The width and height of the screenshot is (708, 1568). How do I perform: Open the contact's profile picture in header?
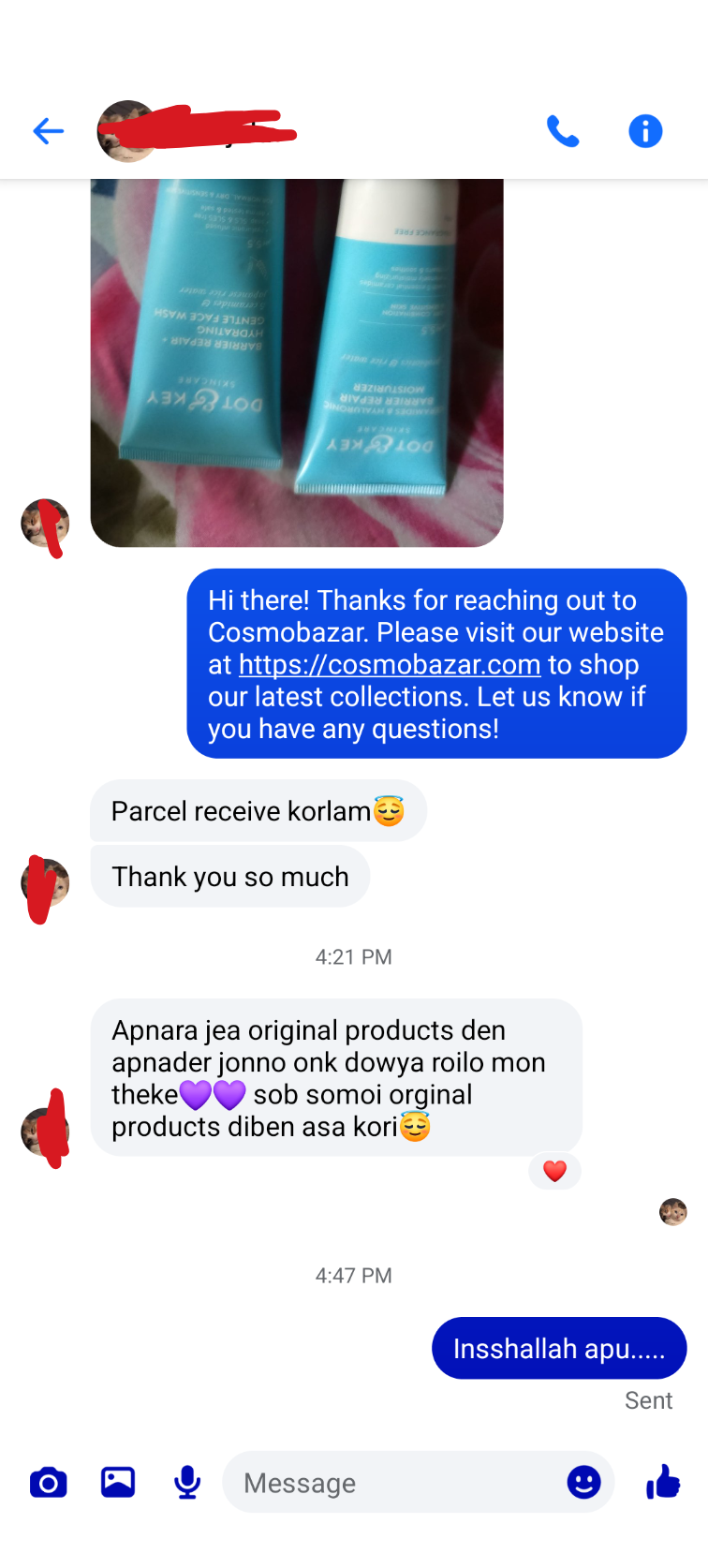[125, 131]
